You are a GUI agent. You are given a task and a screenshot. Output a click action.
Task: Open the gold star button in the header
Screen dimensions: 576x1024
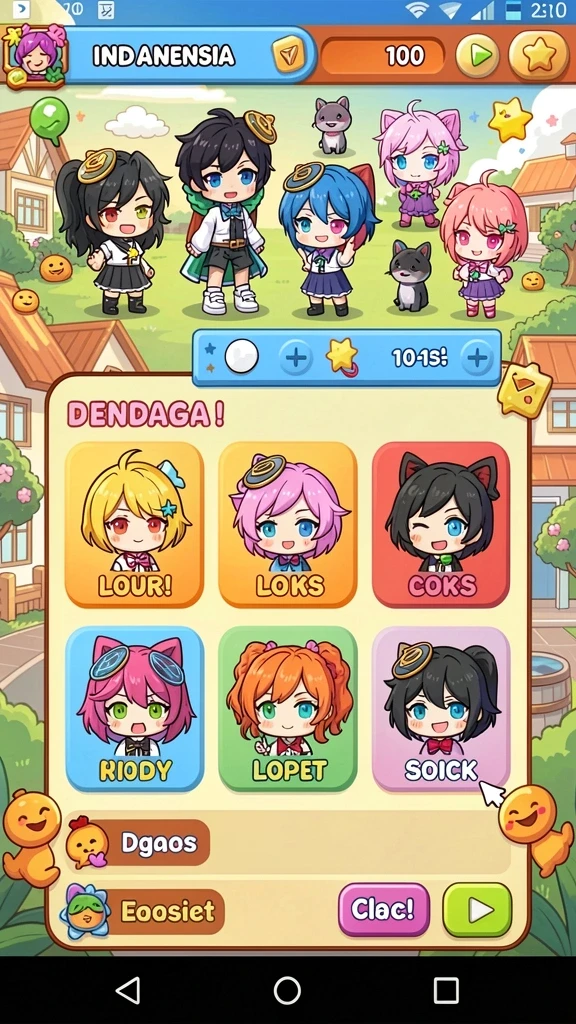click(537, 56)
